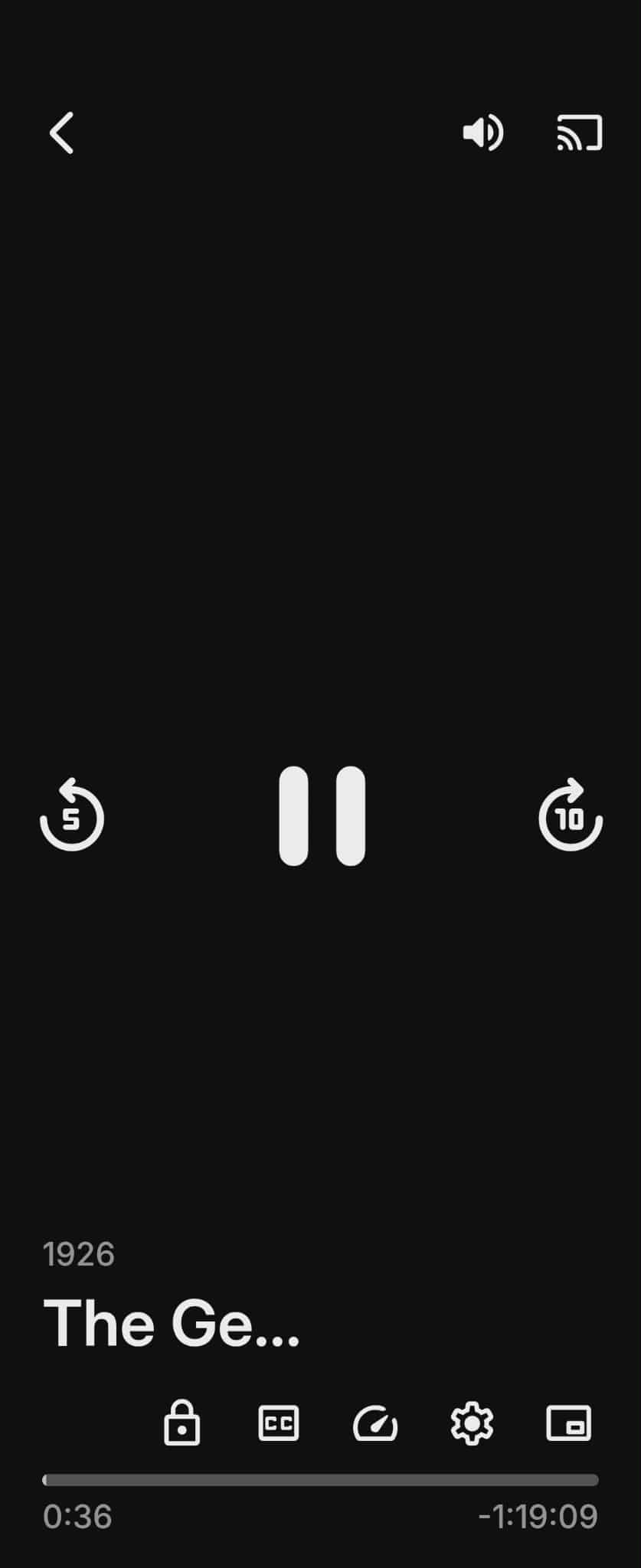Go back from the video player
This screenshot has width=641, height=1568.
click(62, 133)
